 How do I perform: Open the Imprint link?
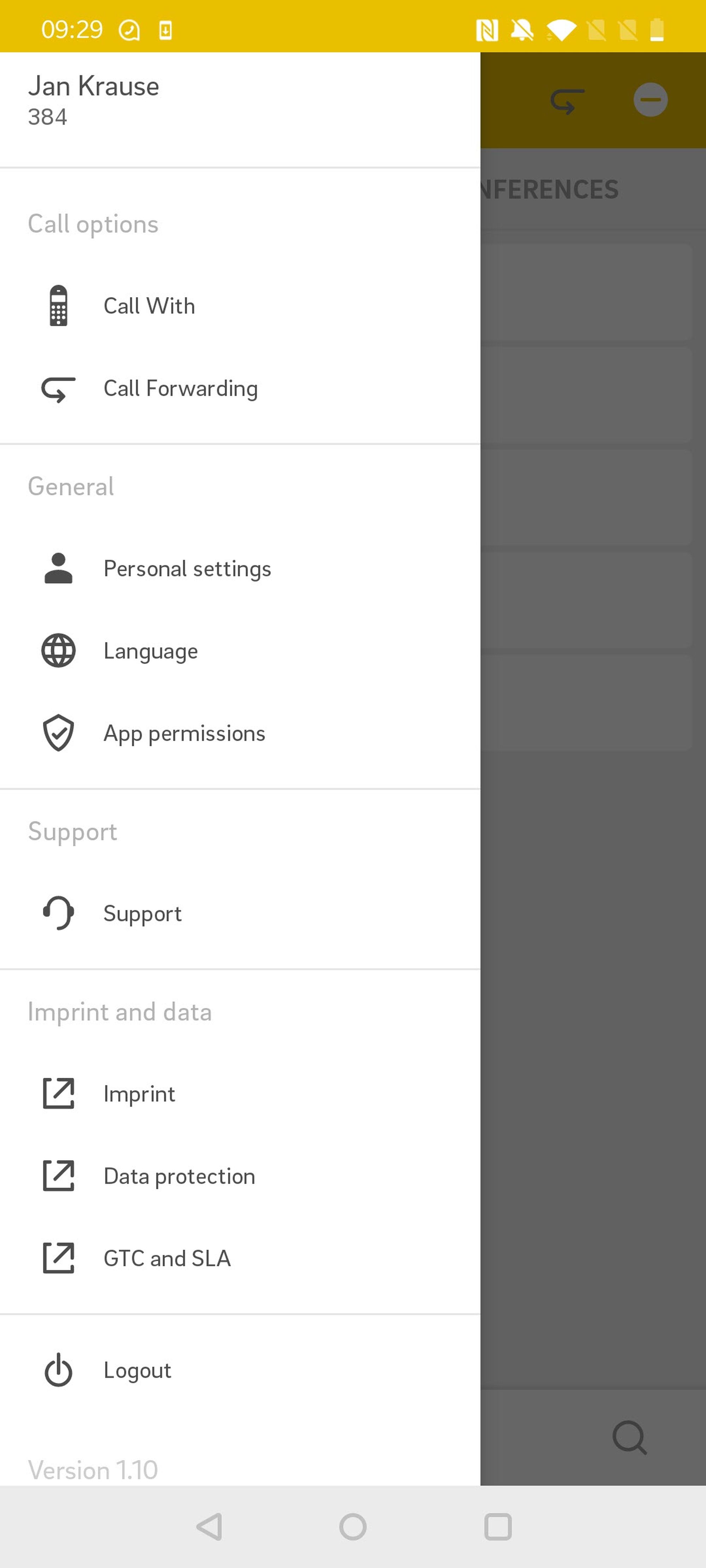[x=139, y=1094]
